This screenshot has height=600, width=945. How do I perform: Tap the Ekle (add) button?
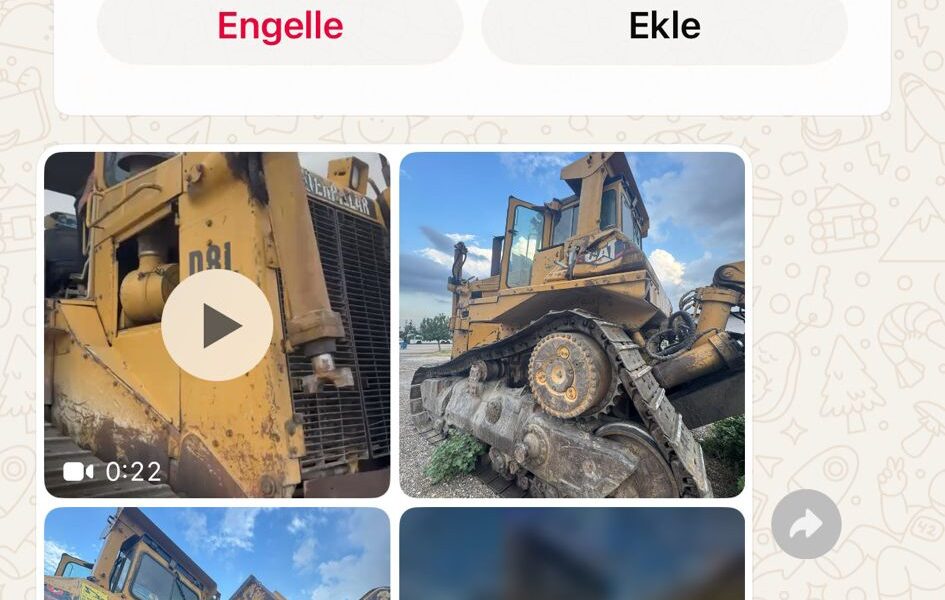664,28
